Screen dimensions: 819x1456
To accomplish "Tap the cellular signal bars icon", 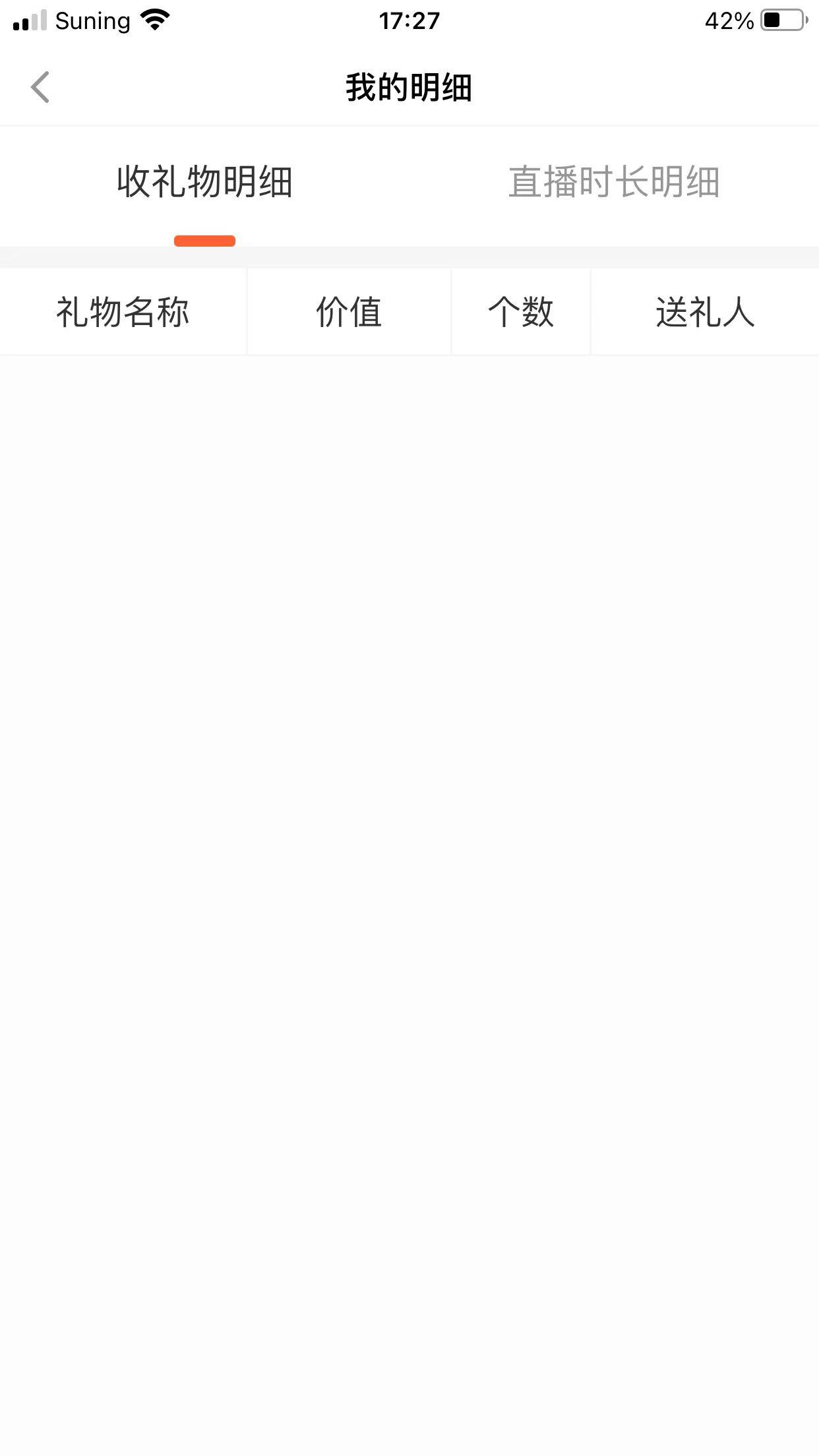I will click(29, 19).
